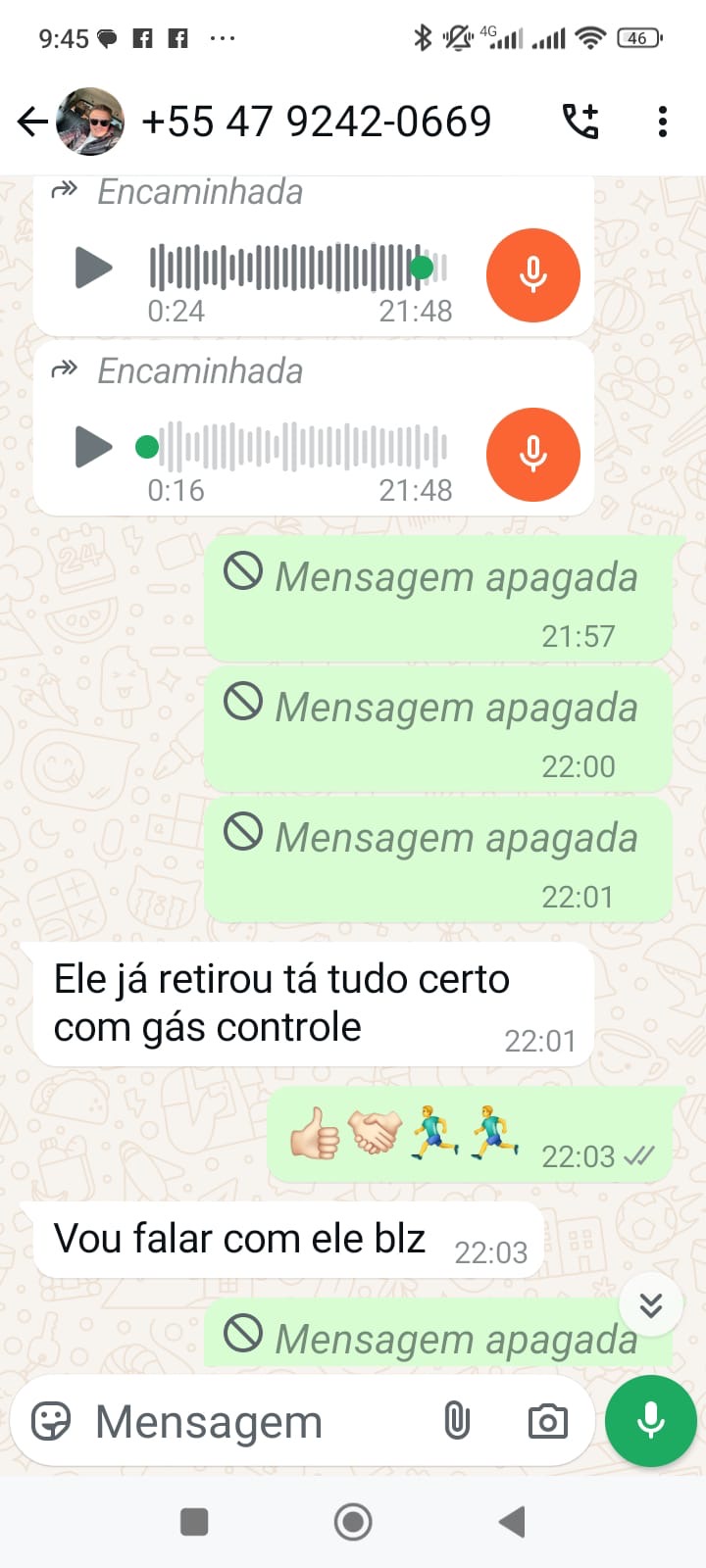Go back to the chat list
The width and height of the screenshot is (706, 1568).
32,122
